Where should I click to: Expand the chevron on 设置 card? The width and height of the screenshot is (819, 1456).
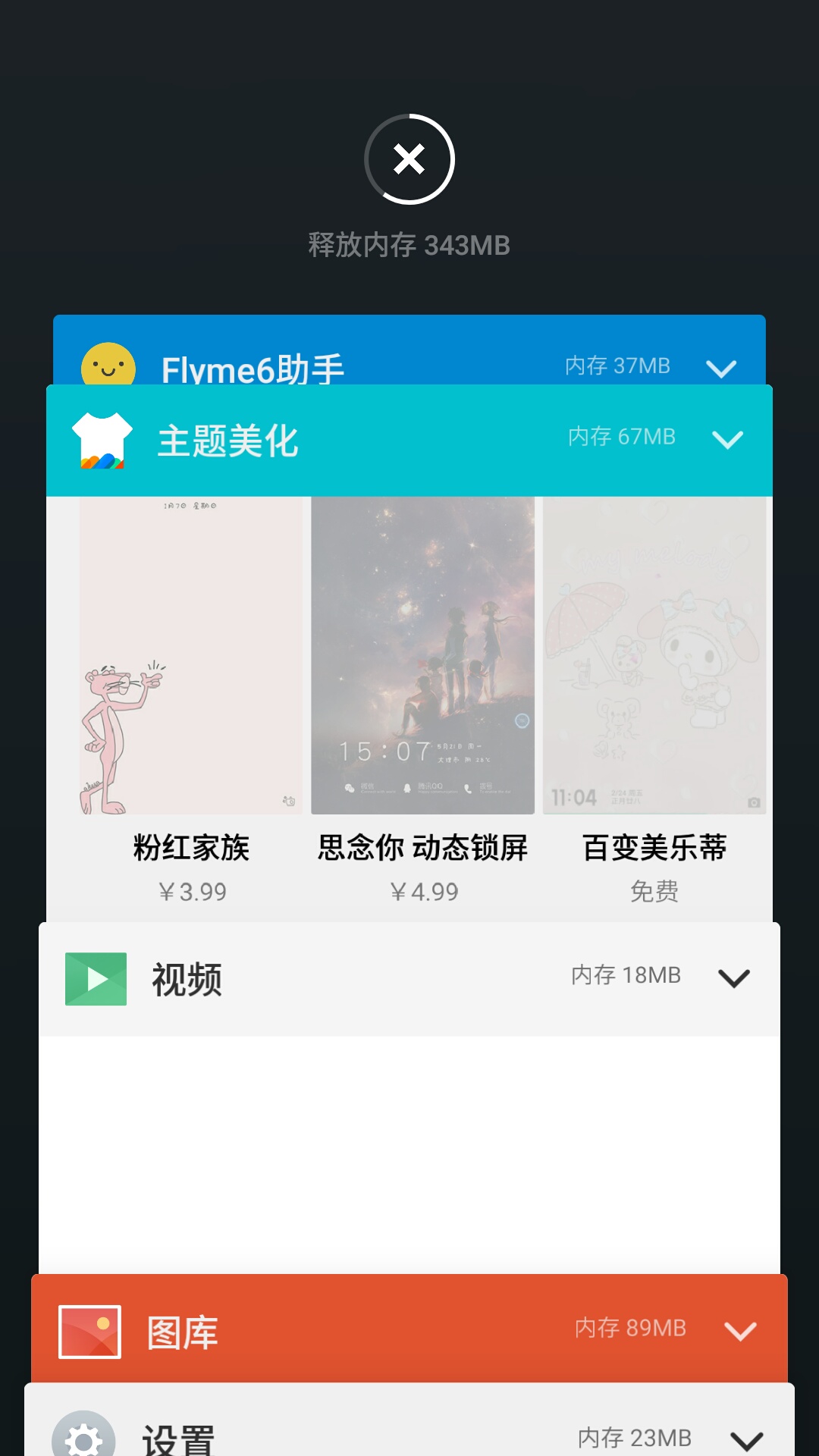coord(746,1439)
